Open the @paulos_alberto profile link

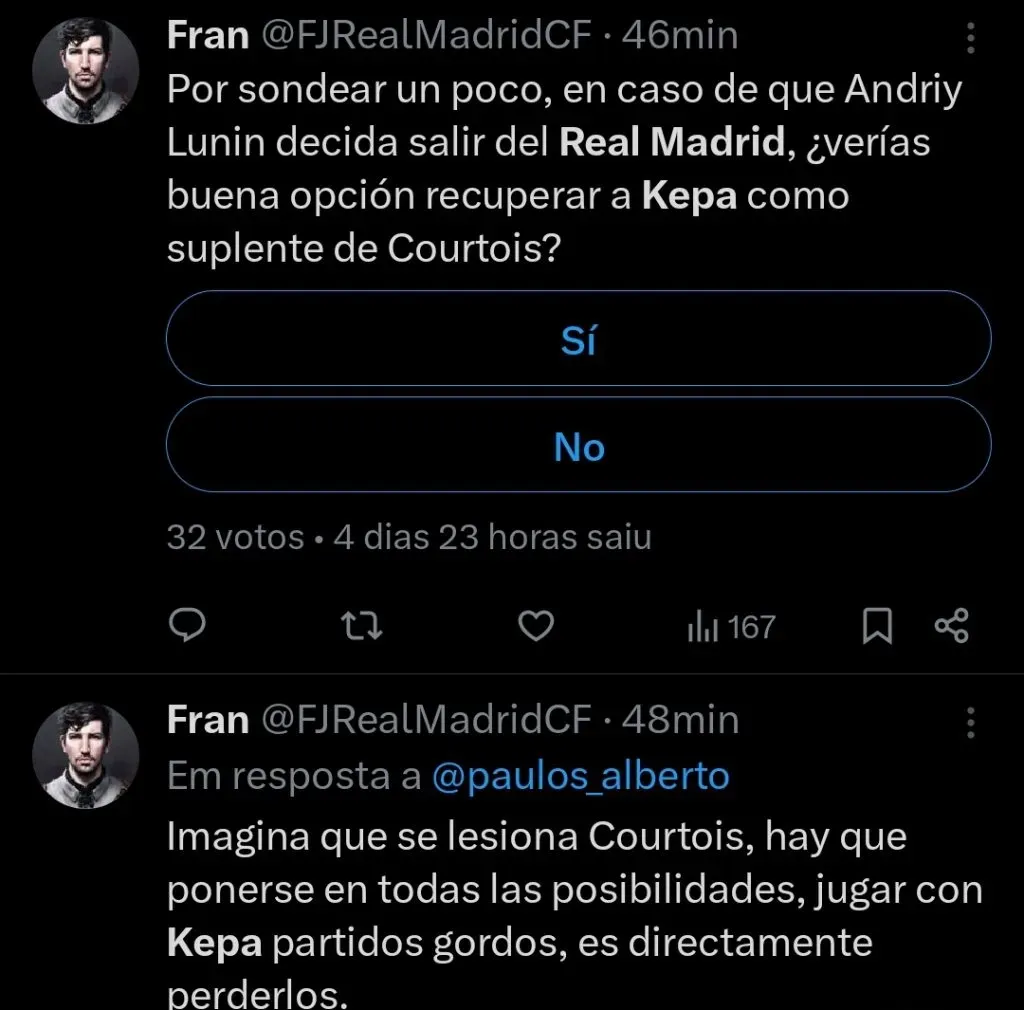[x=580, y=776]
